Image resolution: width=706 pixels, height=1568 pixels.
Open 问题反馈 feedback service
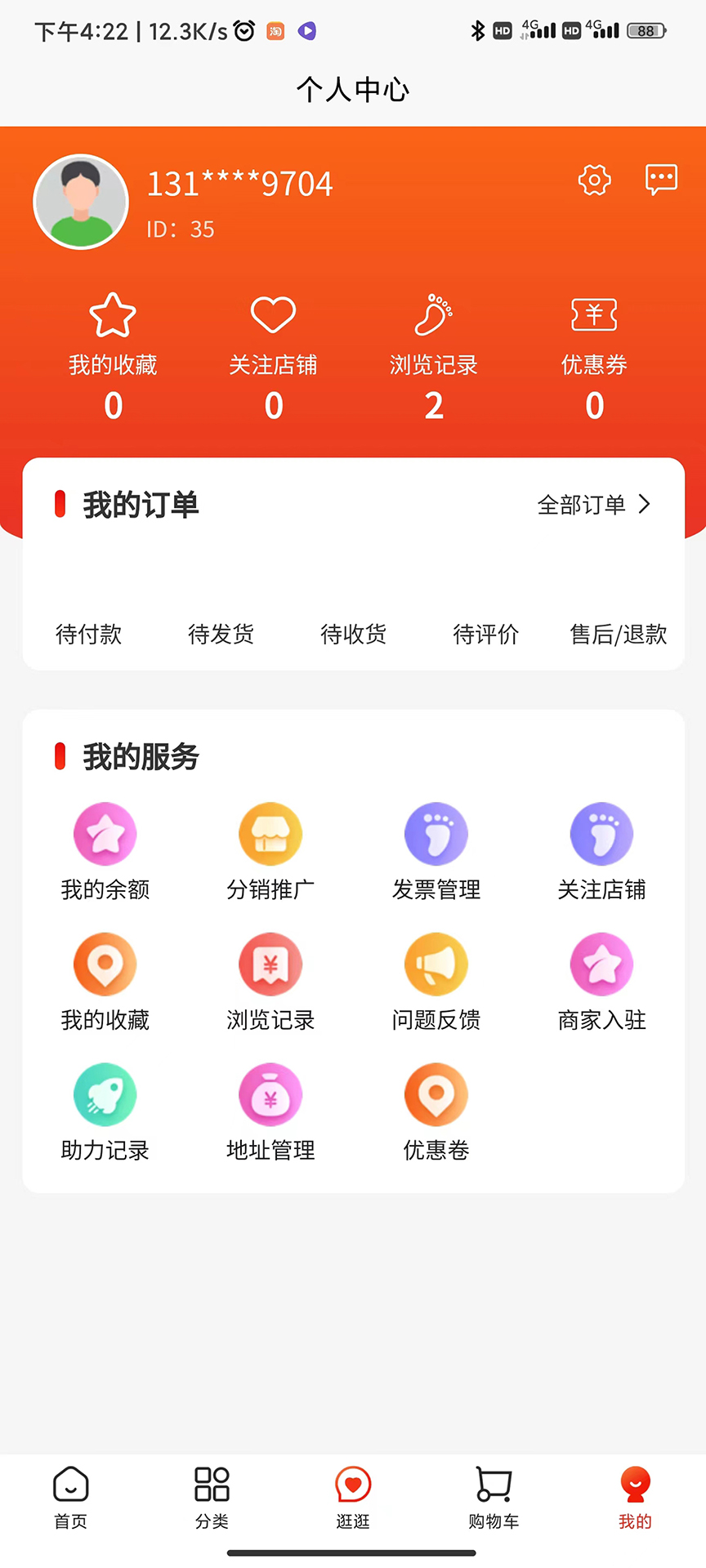[436, 982]
